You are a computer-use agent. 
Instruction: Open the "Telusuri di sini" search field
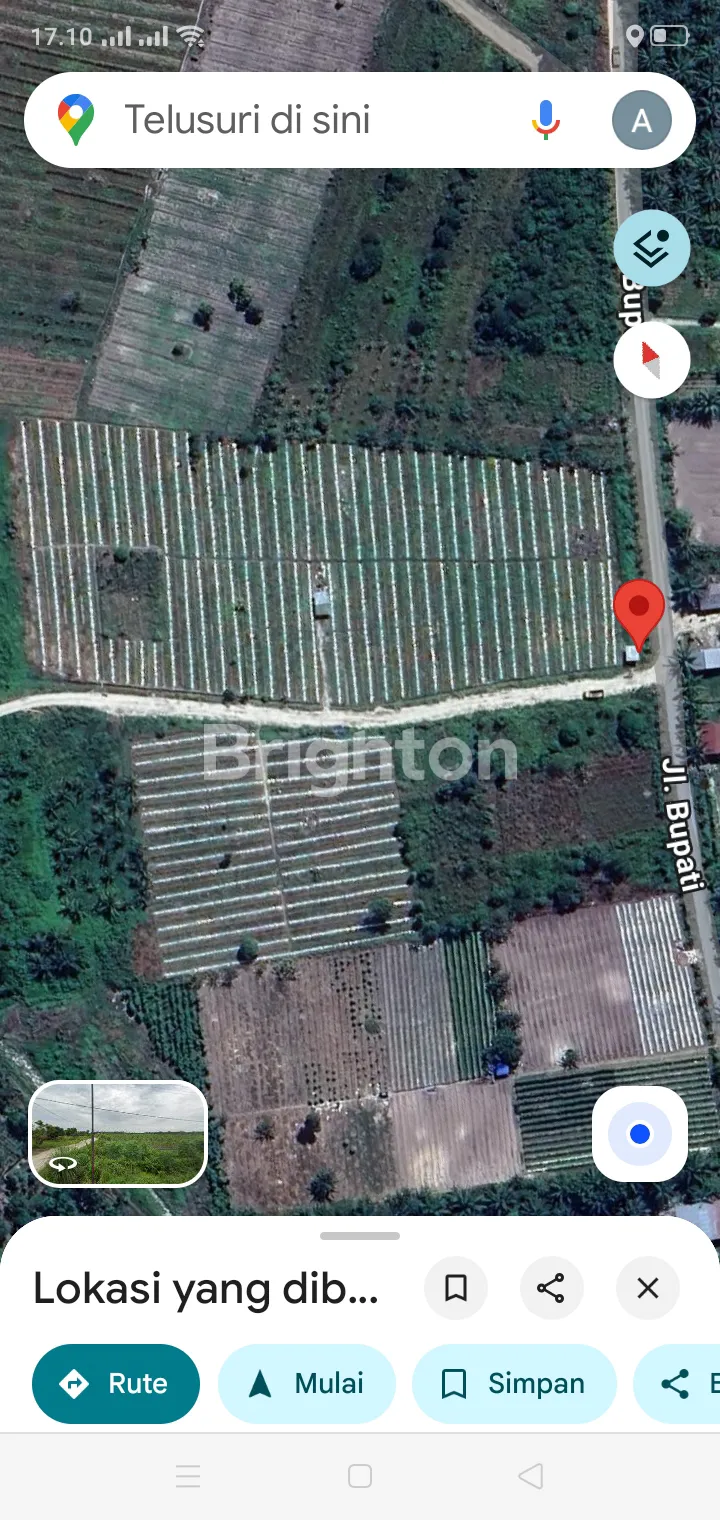(300, 120)
